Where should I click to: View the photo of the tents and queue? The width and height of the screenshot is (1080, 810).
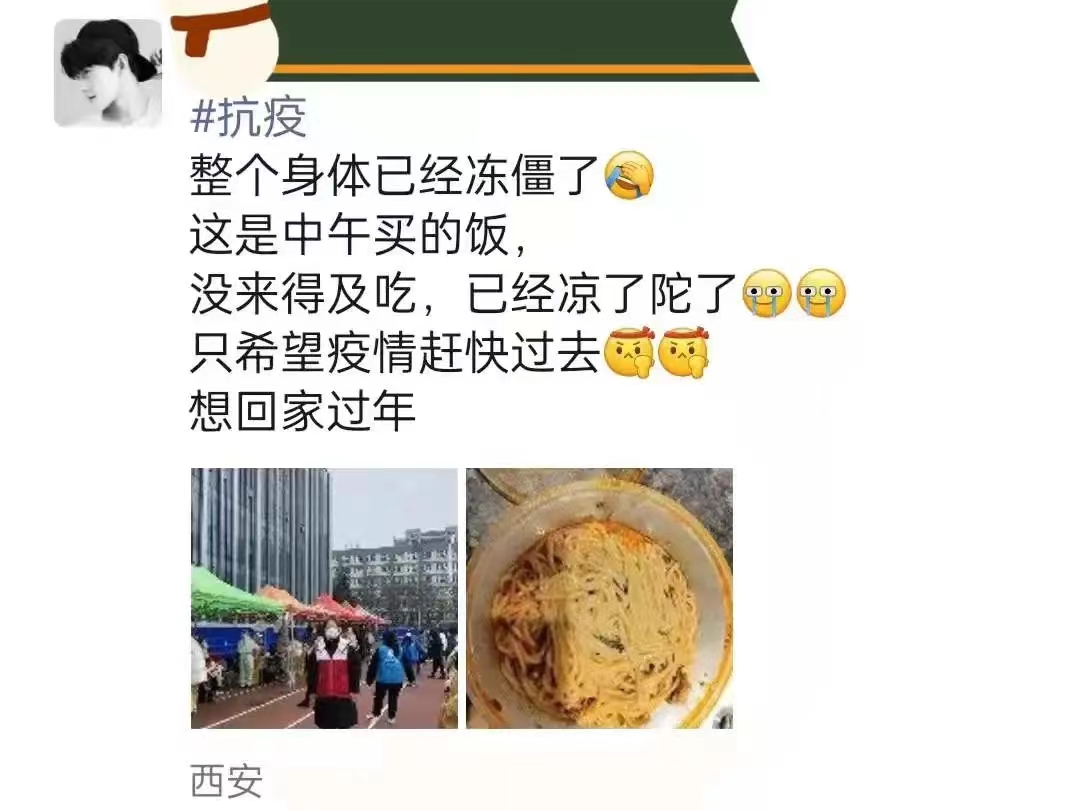[324, 598]
